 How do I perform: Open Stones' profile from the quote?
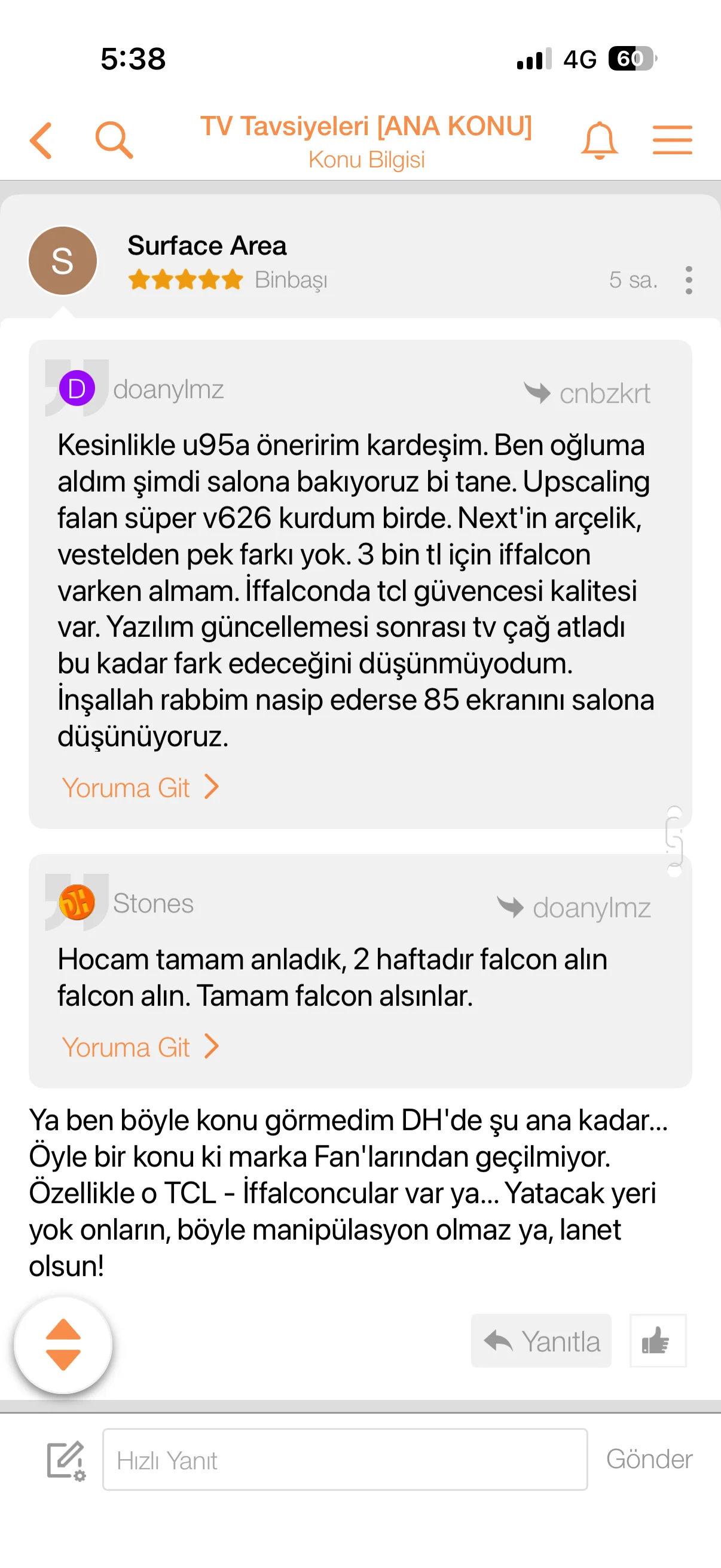pyautogui.click(x=152, y=903)
